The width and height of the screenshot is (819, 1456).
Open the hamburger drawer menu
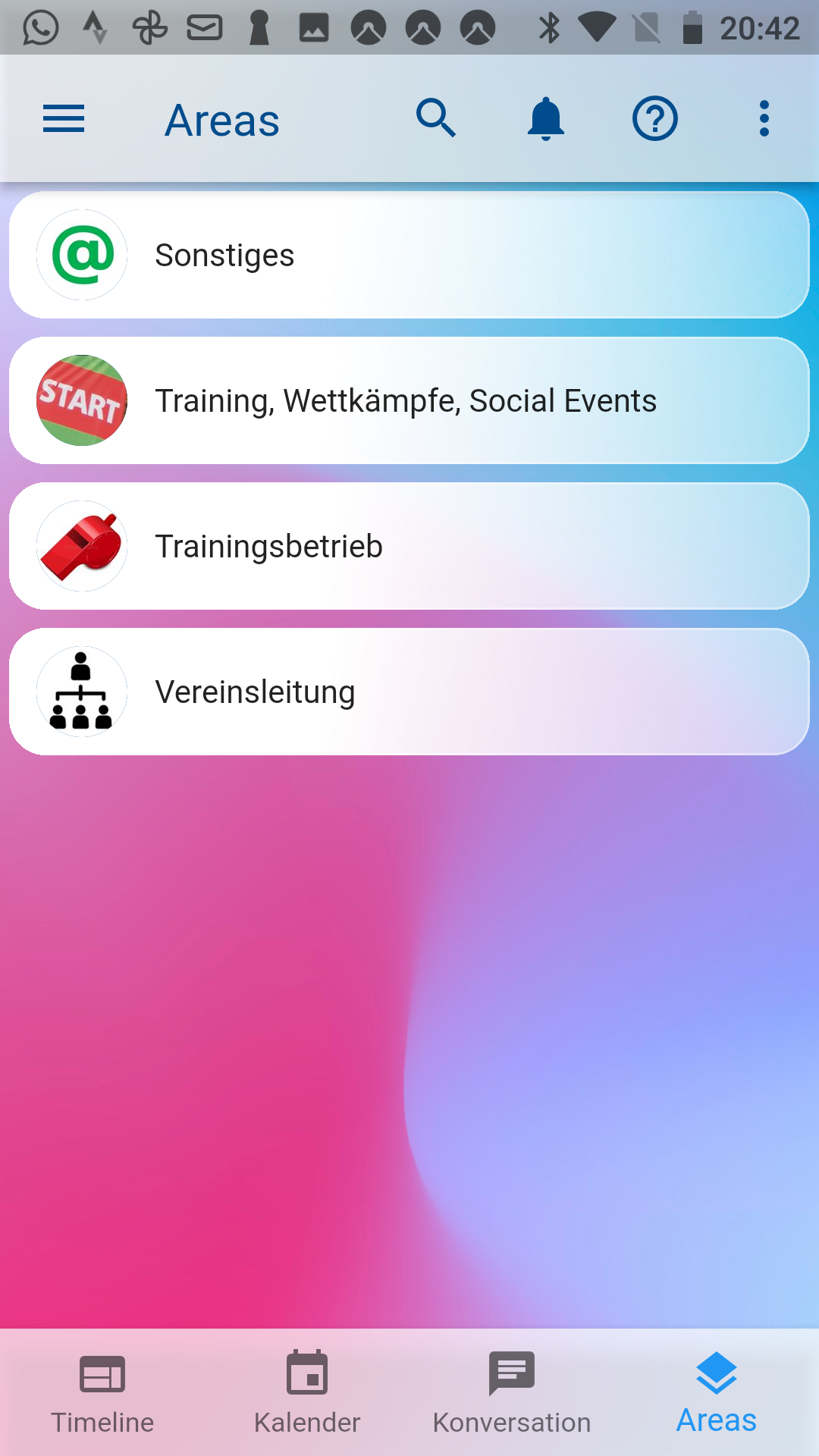pyautogui.click(x=64, y=119)
